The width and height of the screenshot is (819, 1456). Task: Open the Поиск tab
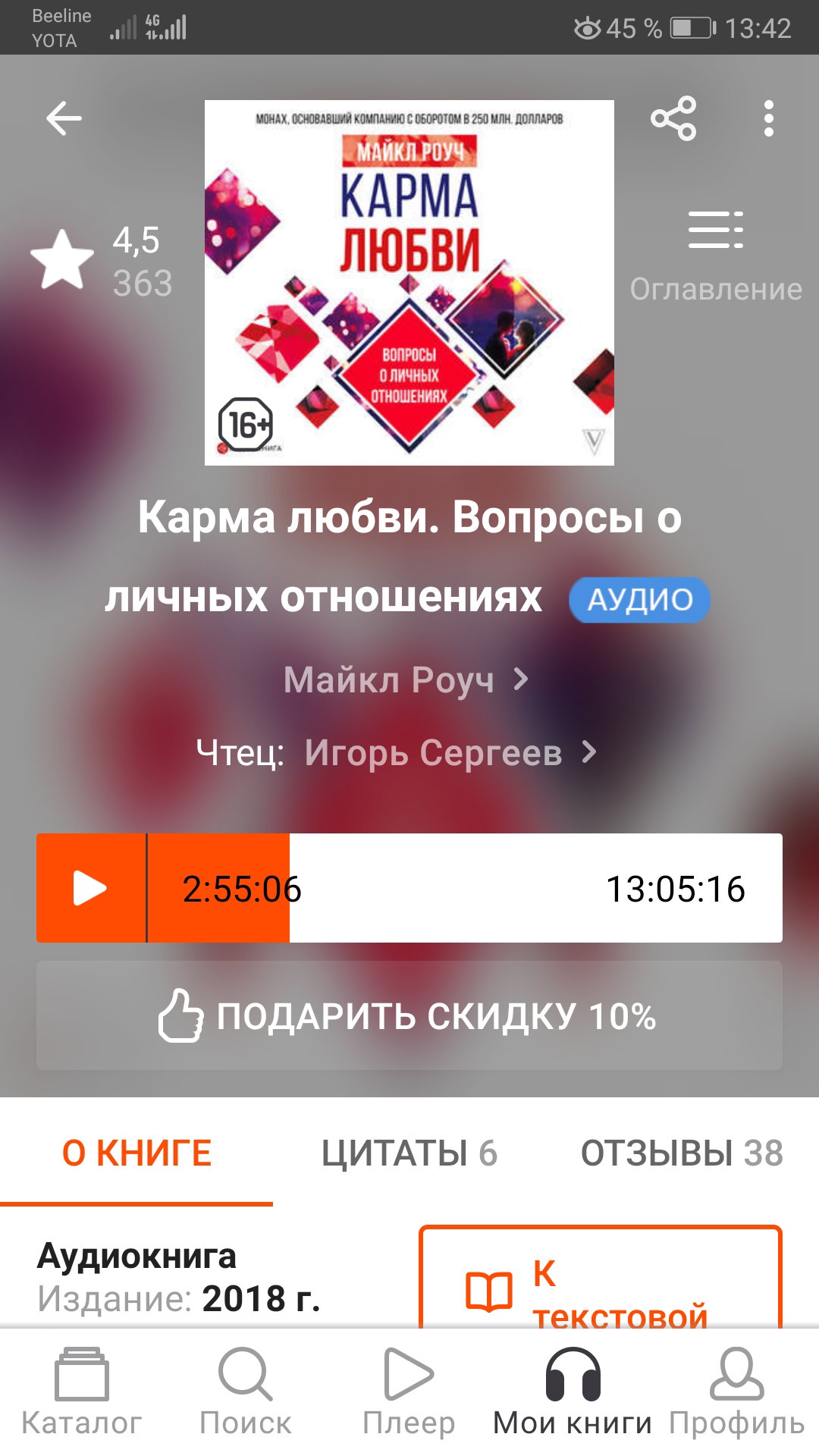point(246,1392)
